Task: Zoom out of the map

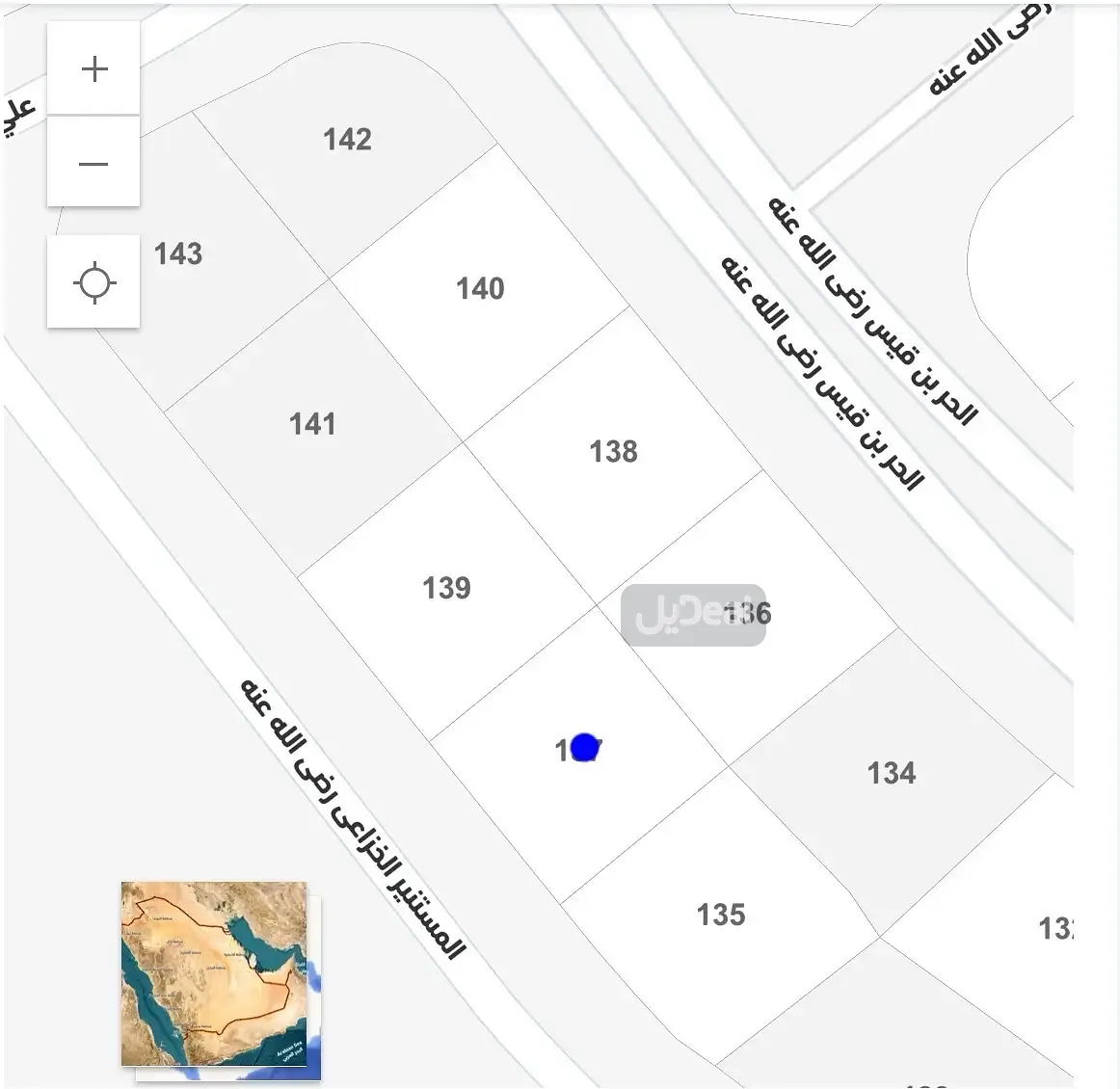Action: [93, 163]
